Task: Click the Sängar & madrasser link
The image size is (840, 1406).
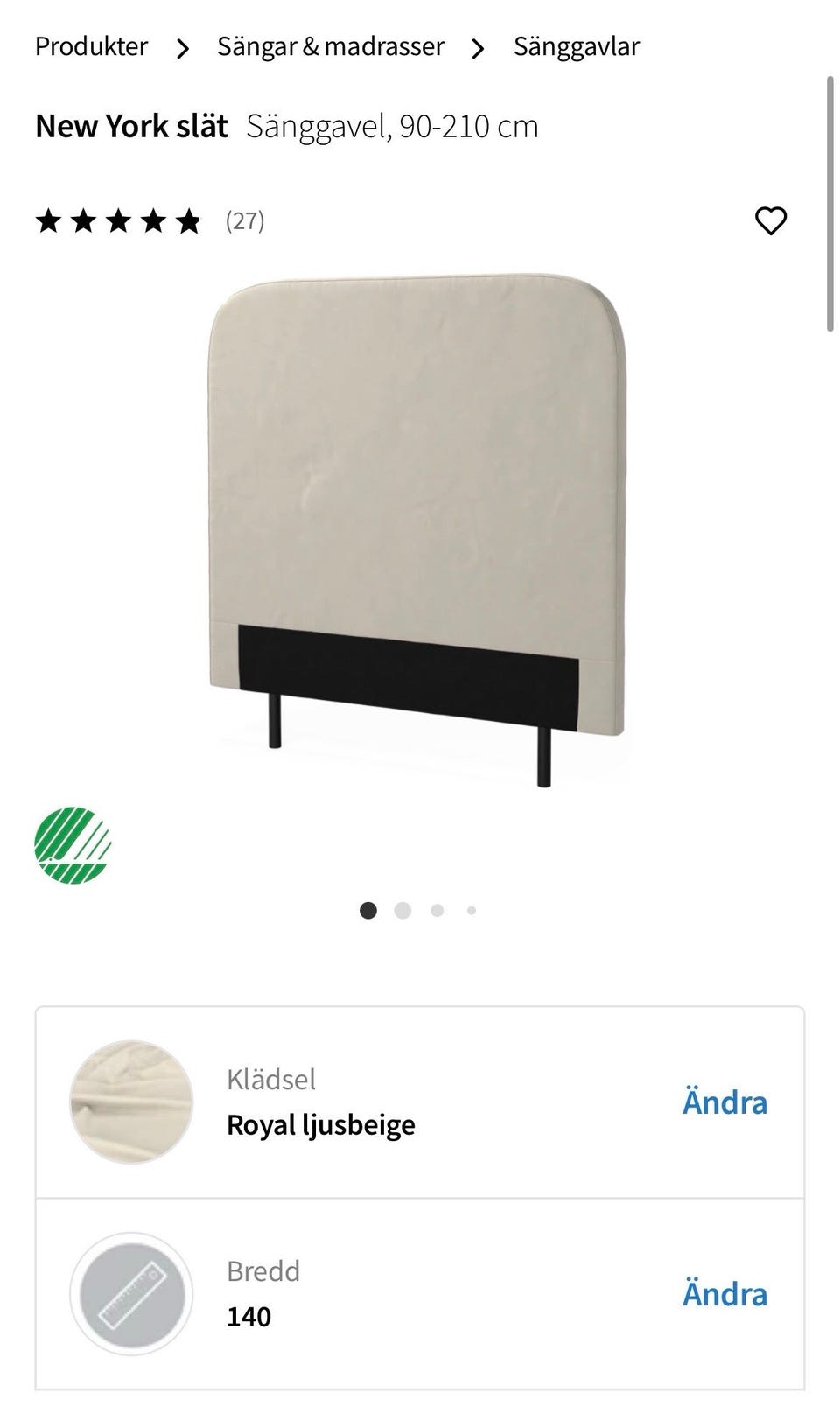Action: click(330, 46)
